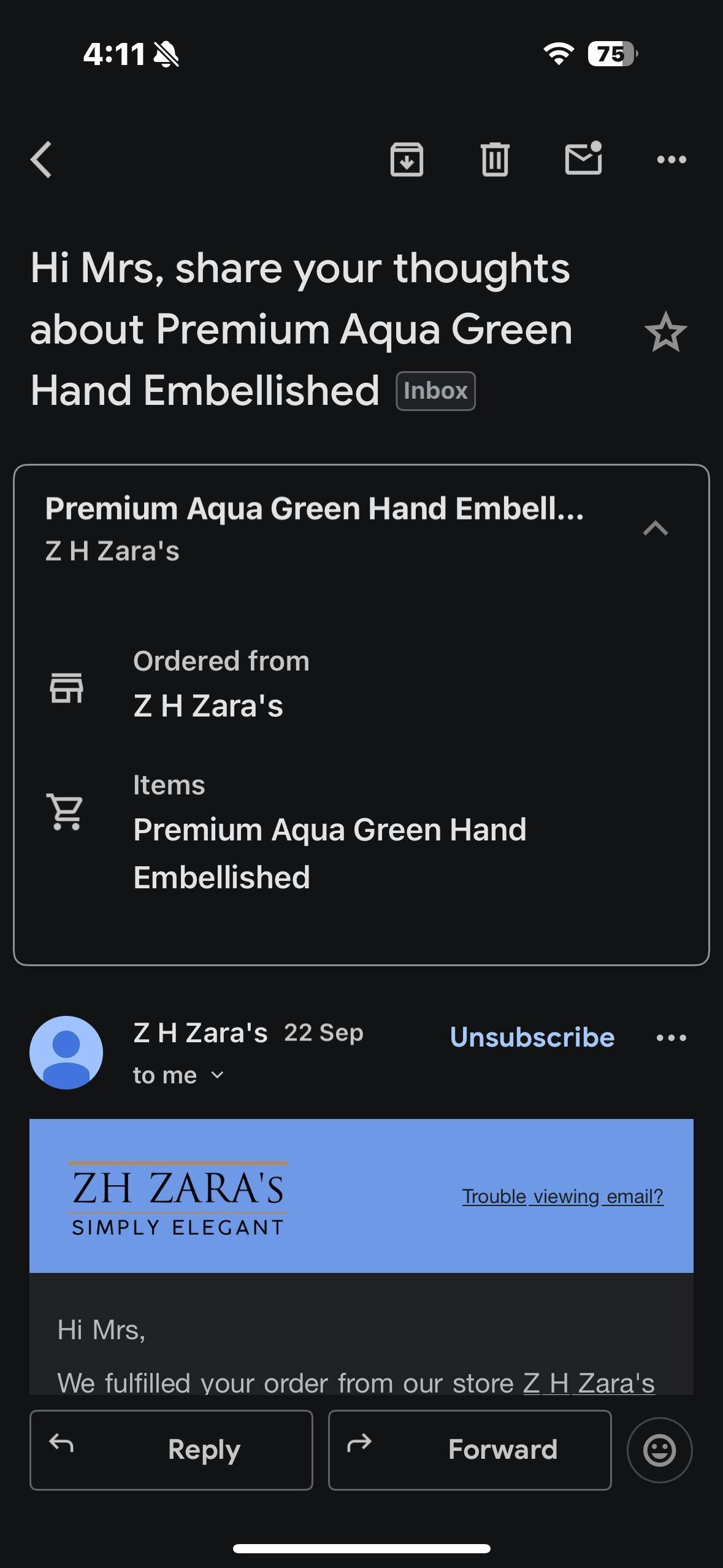Viewport: 723px width, 1568px height.
Task: Unsubscribe from Z H Zara's emails
Action: click(532, 1037)
